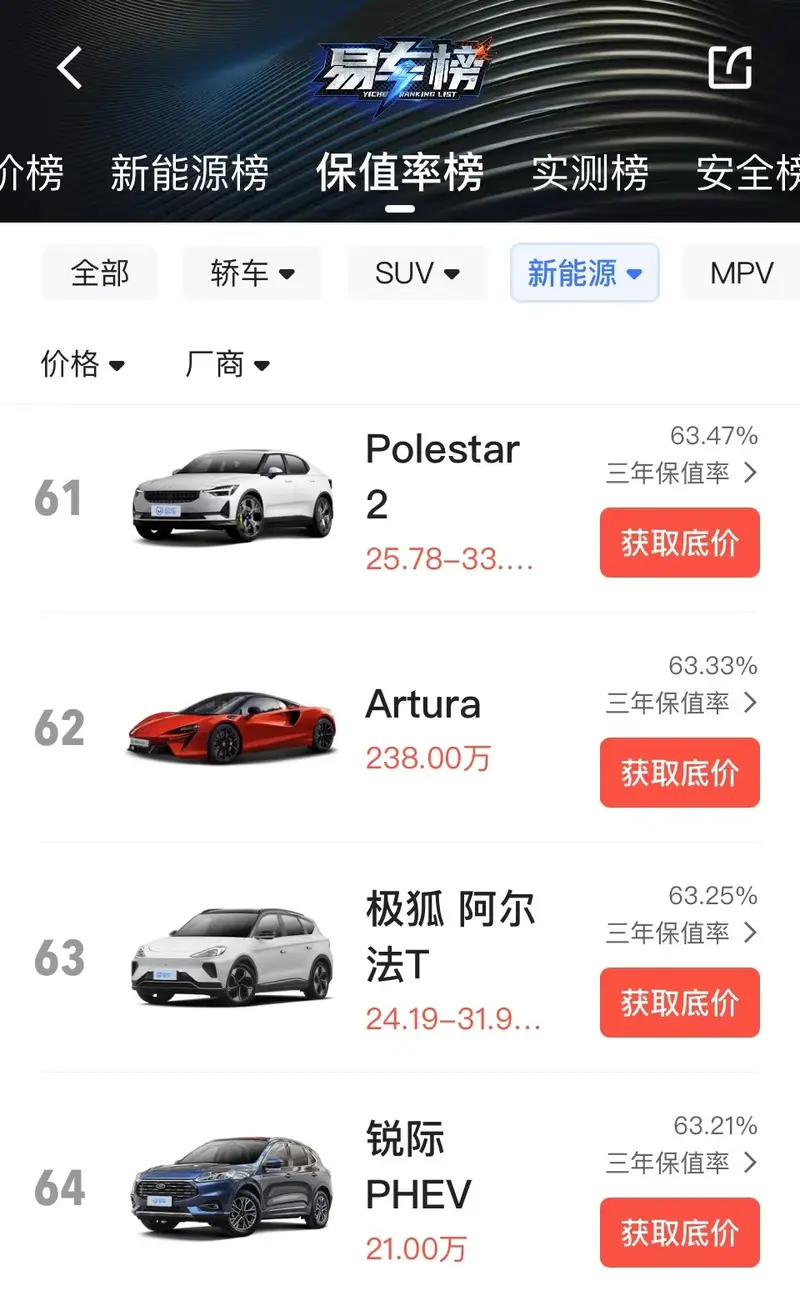Viewport: 800px width, 1291px height.
Task: View 锐际 PHEV's 三年保值率 details
Action: coord(681,1163)
